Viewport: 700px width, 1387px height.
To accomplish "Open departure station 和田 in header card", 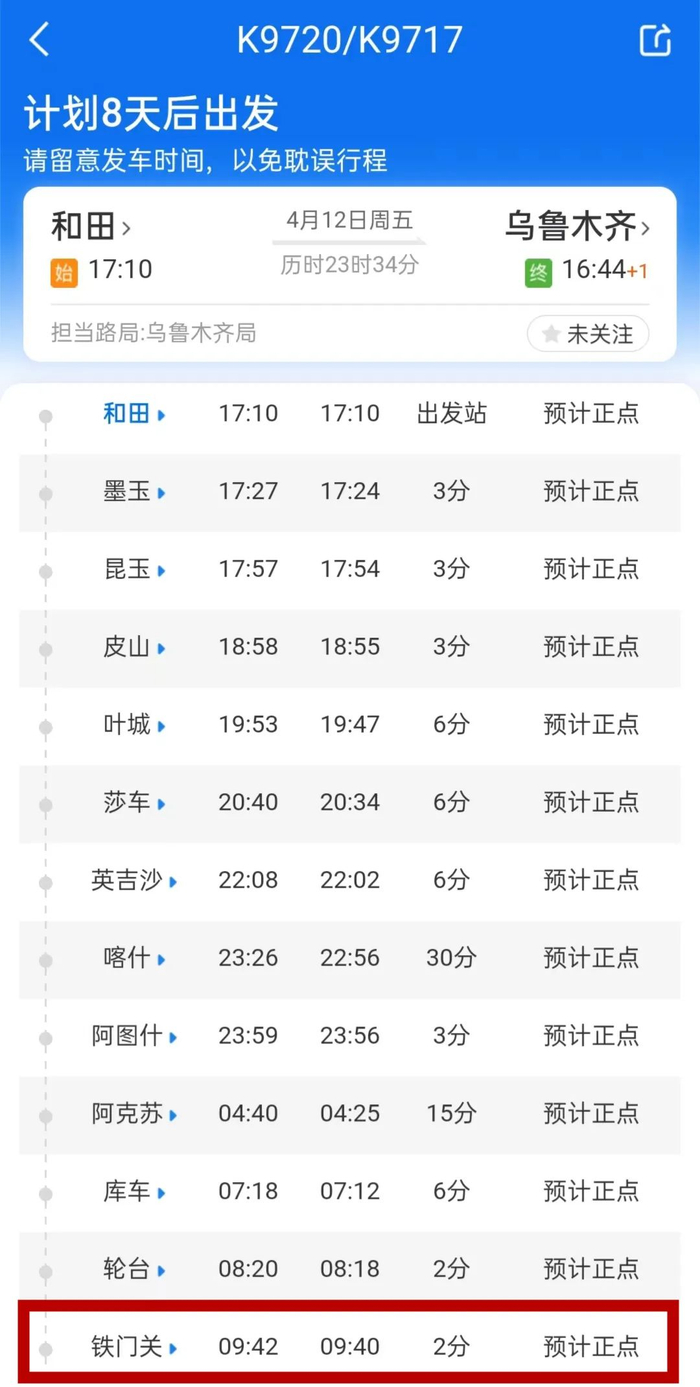I will (91, 228).
